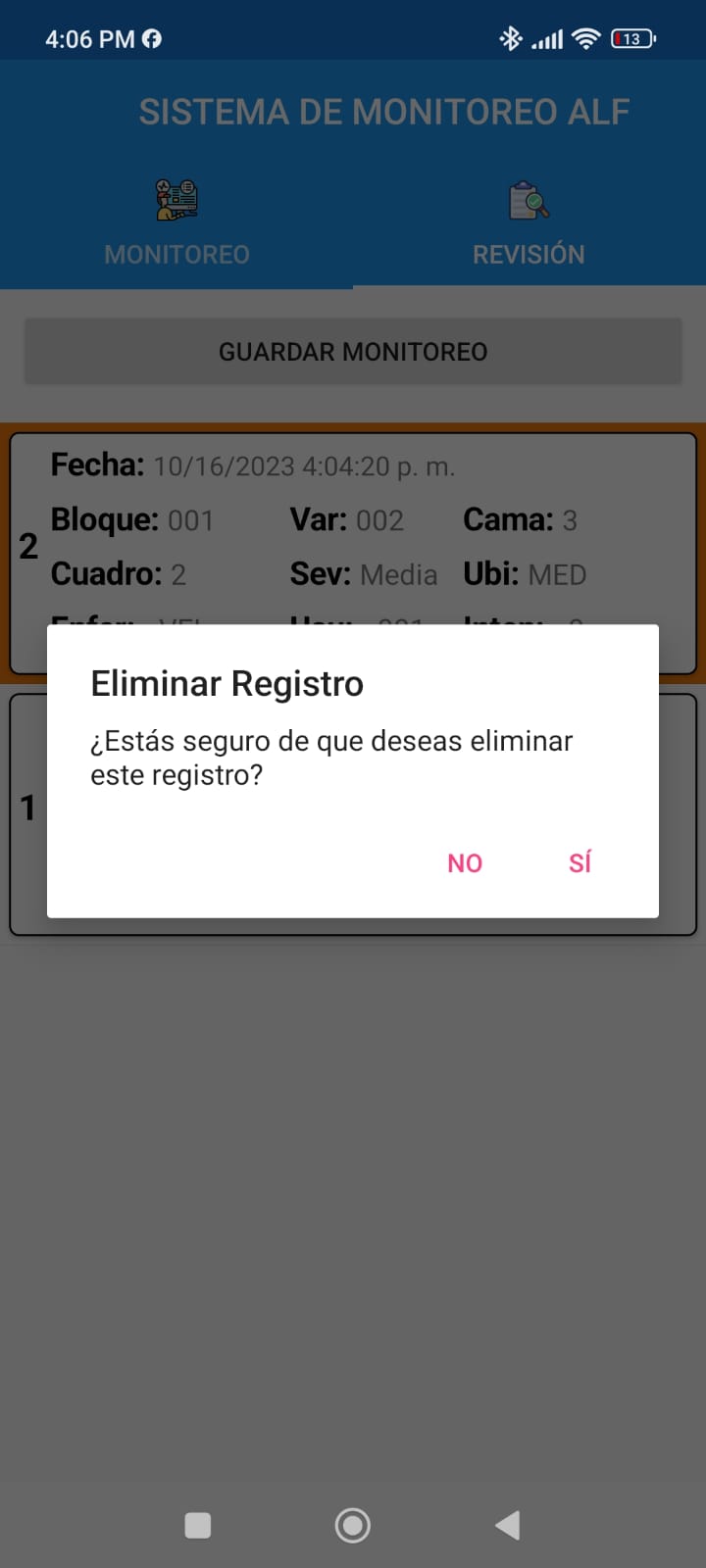This screenshot has height=1568, width=706.
Task: Return to the home screen
Action: pyautogui.click(x=353, y=1525)
